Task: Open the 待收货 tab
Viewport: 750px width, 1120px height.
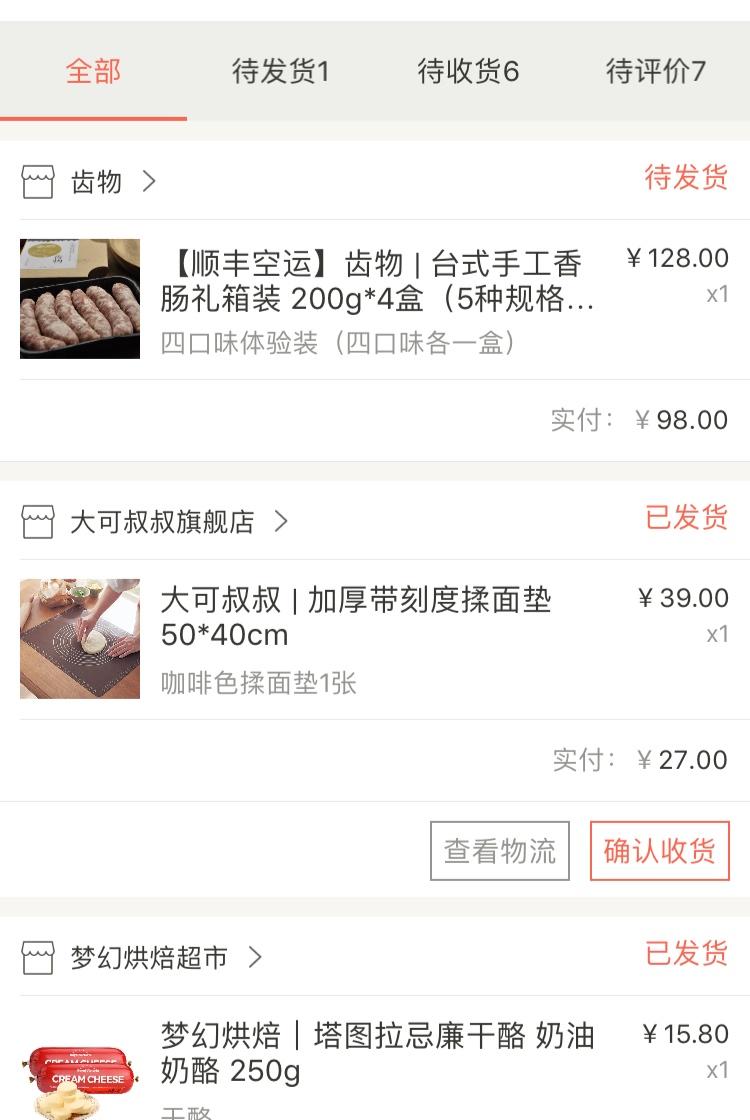Action: coord(468,72)
